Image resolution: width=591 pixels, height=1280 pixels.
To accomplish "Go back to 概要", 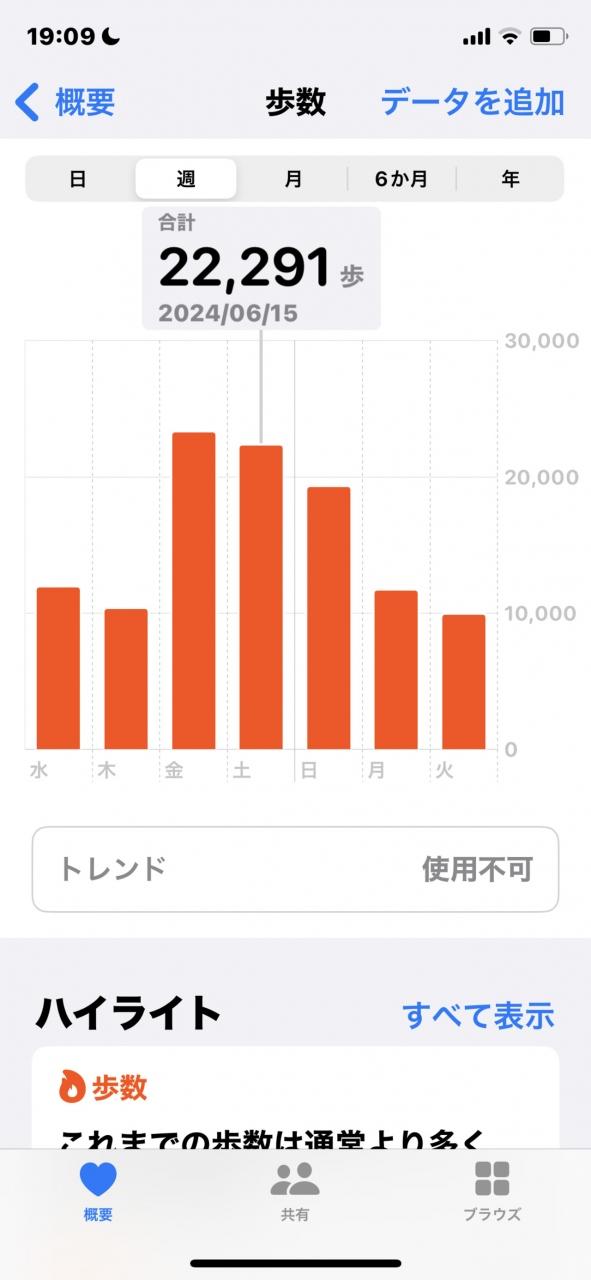I will pos(66,102).
